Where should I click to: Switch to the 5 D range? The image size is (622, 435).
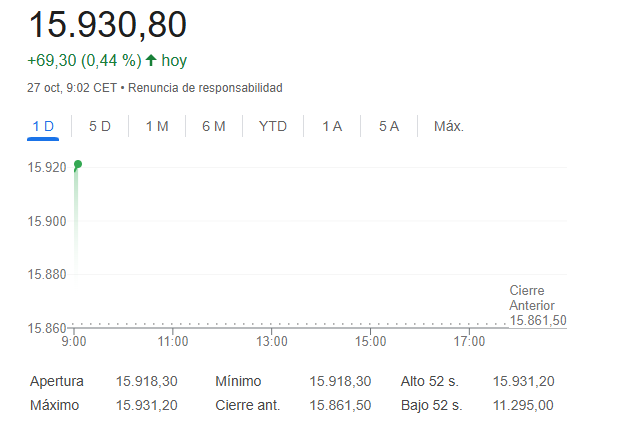coord(100,126)
